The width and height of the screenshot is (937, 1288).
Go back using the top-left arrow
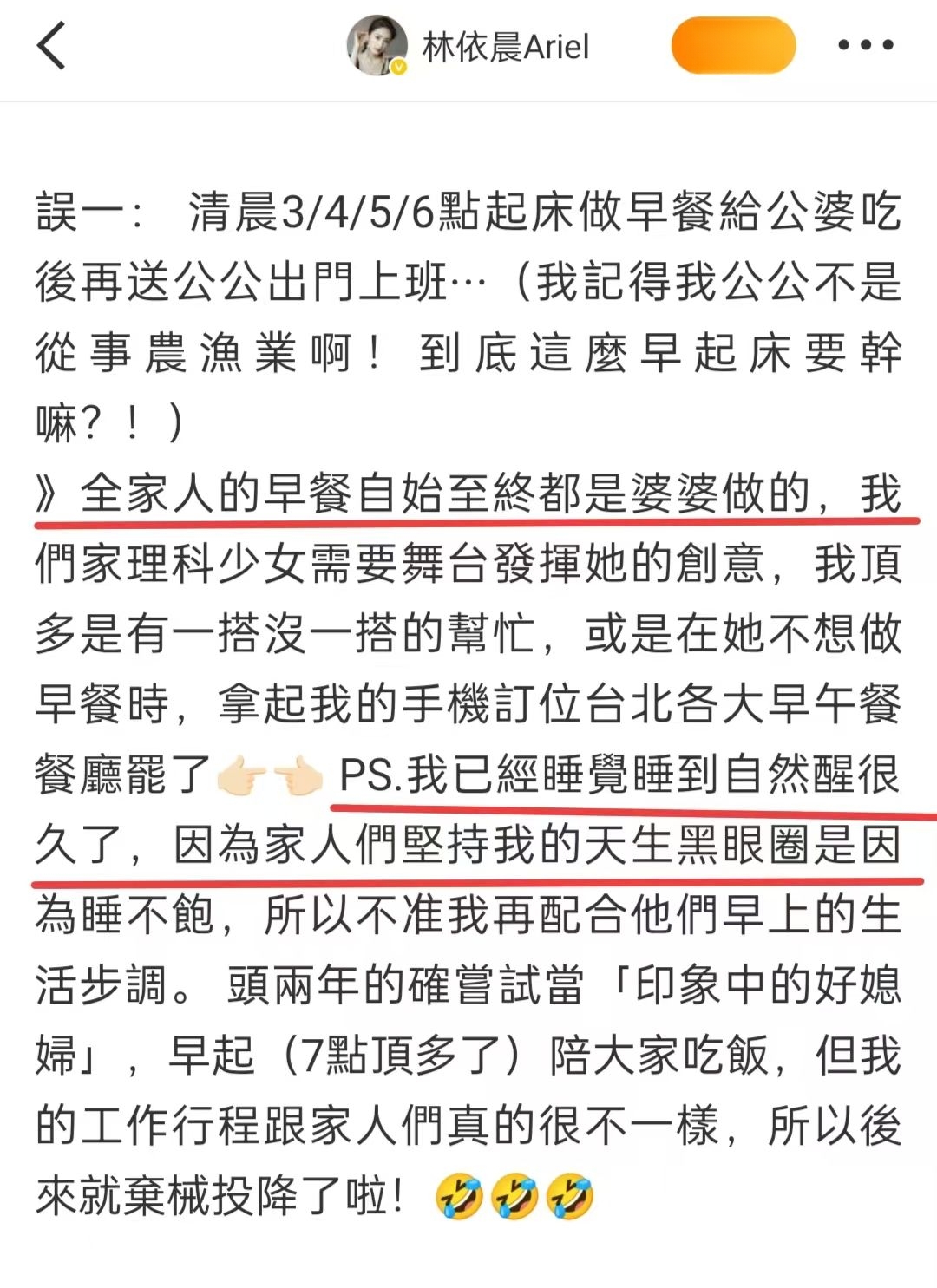coord(52,46)
